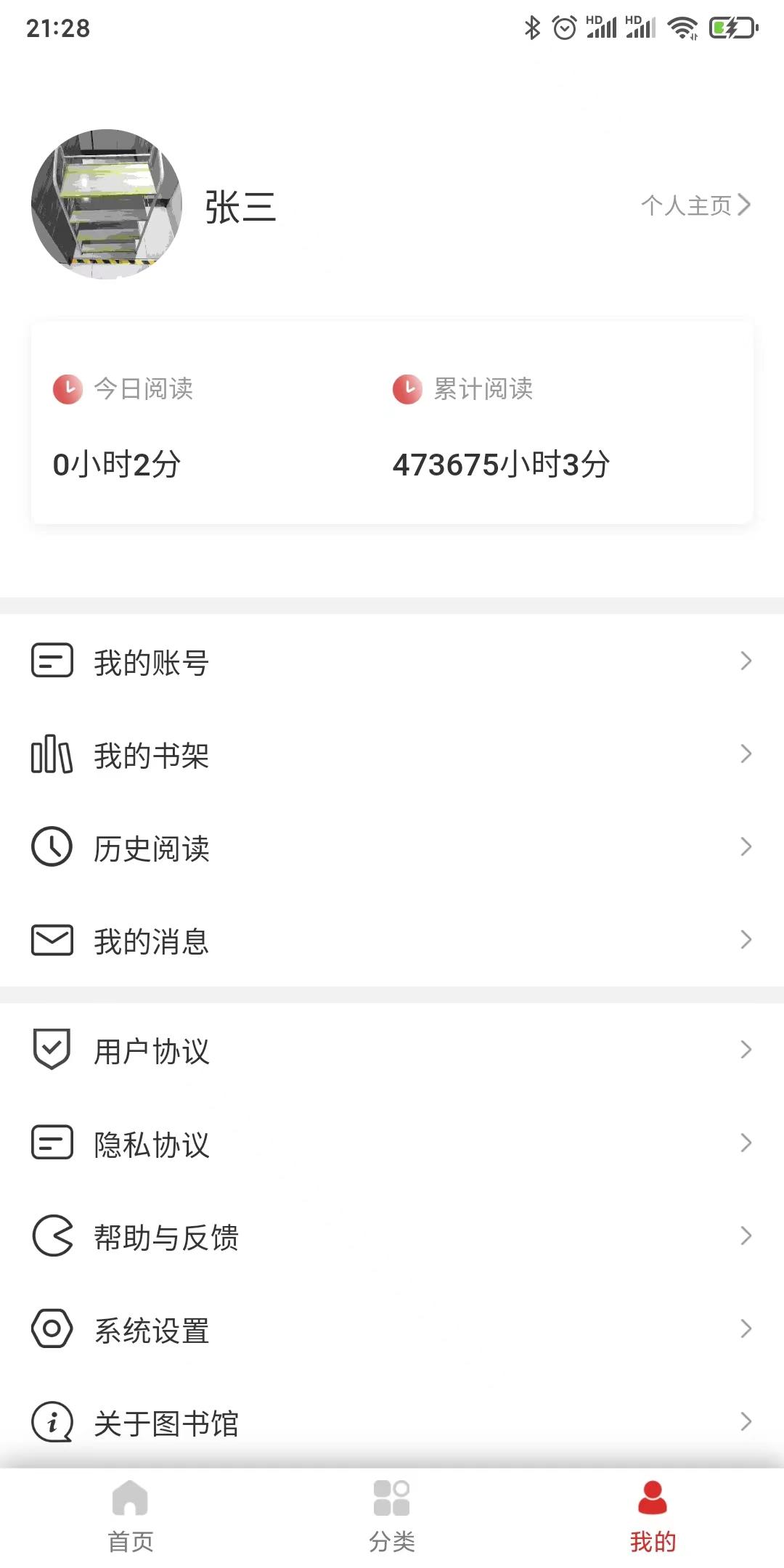Open 我的账号 account settings
The width and height of the screenshot is (784, 1568).
coord(392,662)
